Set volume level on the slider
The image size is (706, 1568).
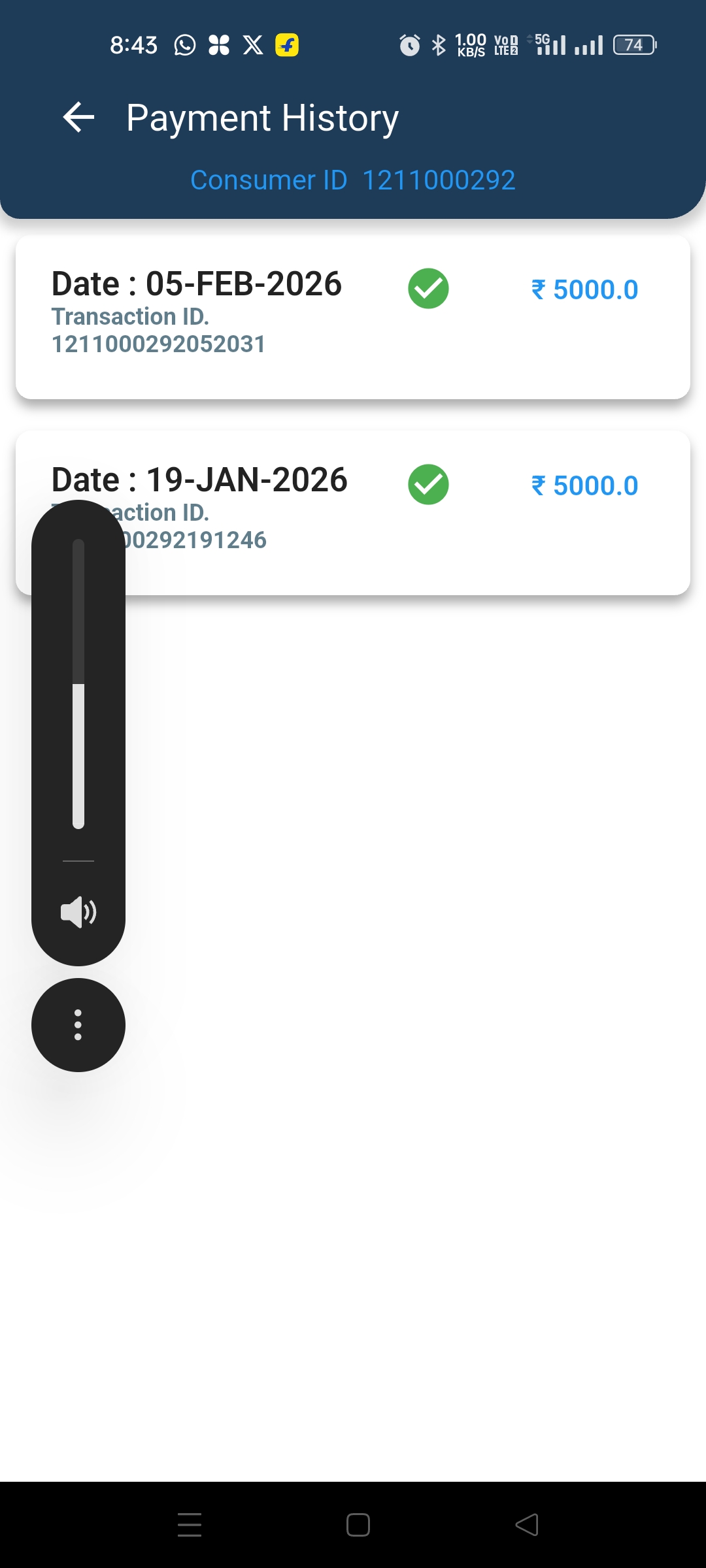pyautogui.click(x=78, y=684)
